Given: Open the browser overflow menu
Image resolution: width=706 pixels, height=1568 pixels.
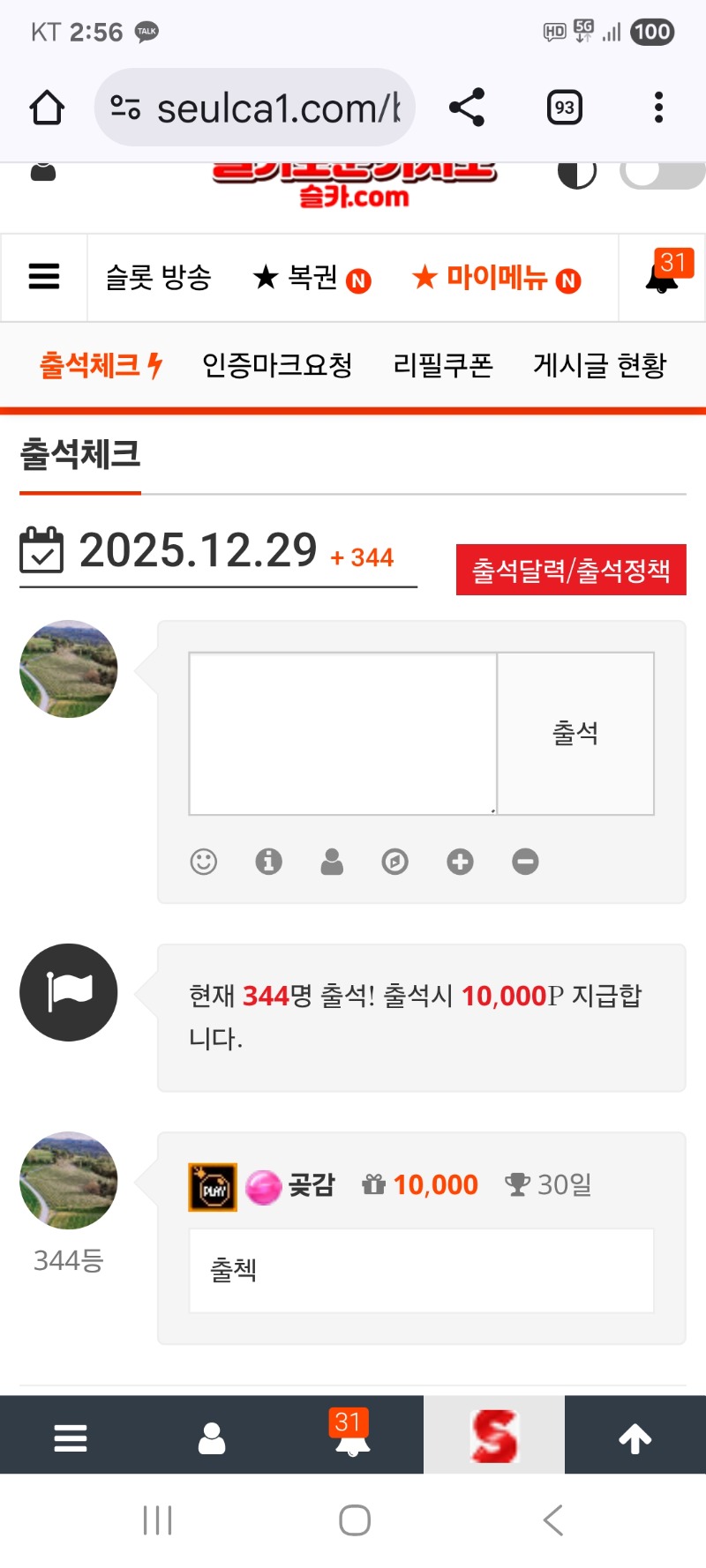Looking at the screenshot, I should coord(658,108).
